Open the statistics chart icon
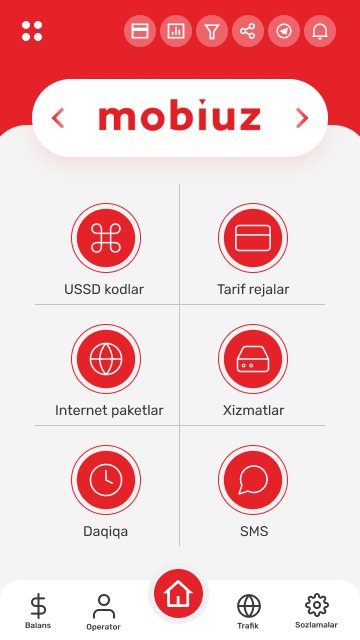 [176, 31]
